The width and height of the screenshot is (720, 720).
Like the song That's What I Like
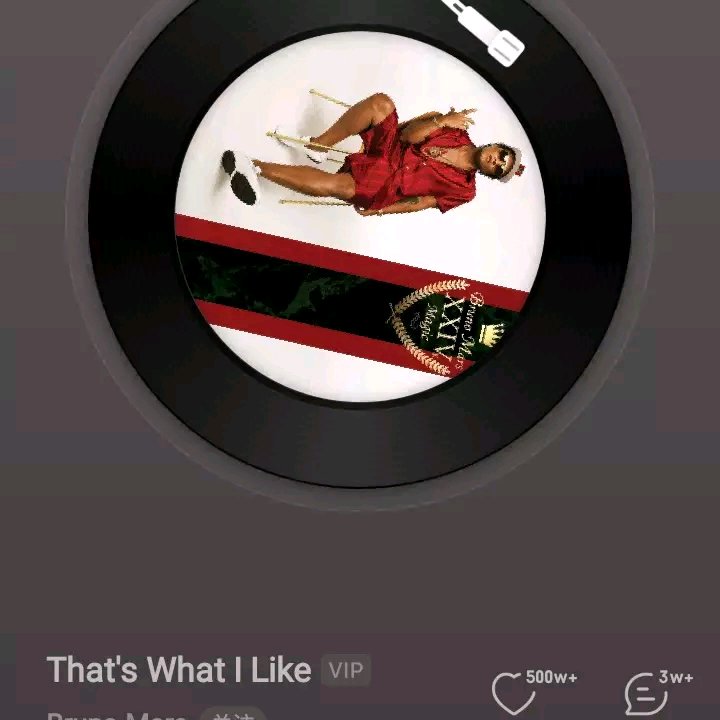click(x=513, y=693)
